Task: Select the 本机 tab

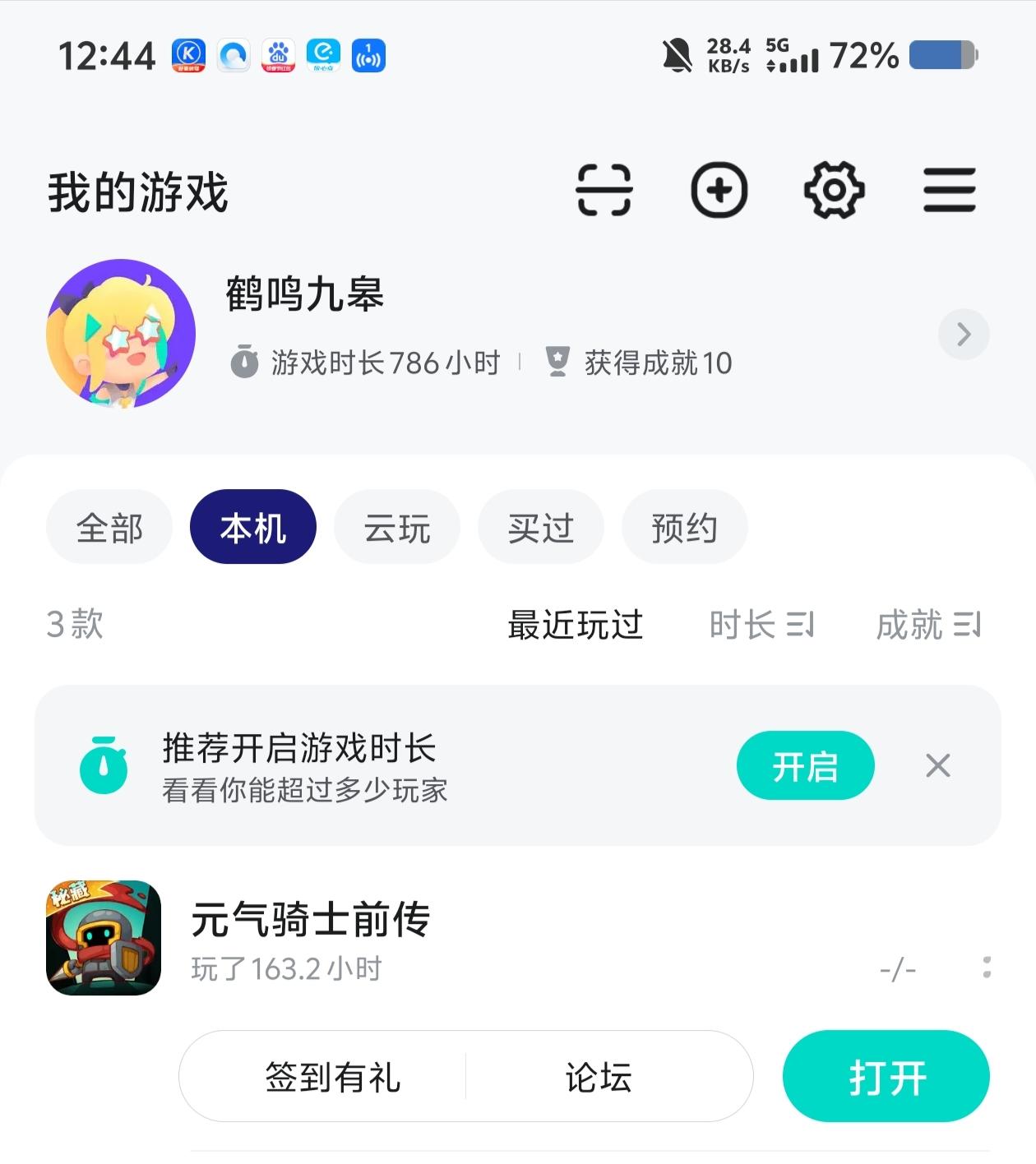Action: click(x=252, y=528)
